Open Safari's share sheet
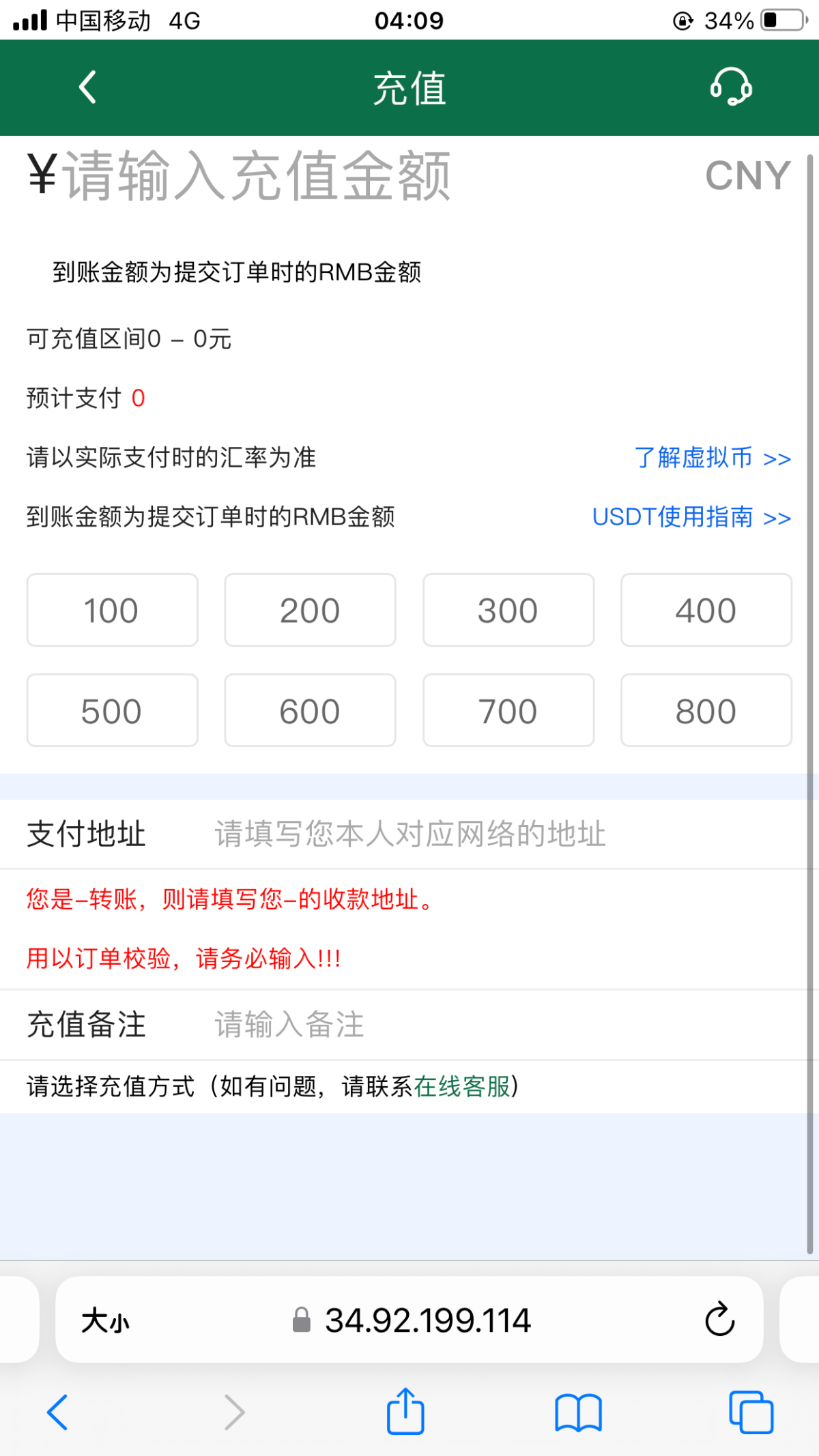 point(405,1411)
